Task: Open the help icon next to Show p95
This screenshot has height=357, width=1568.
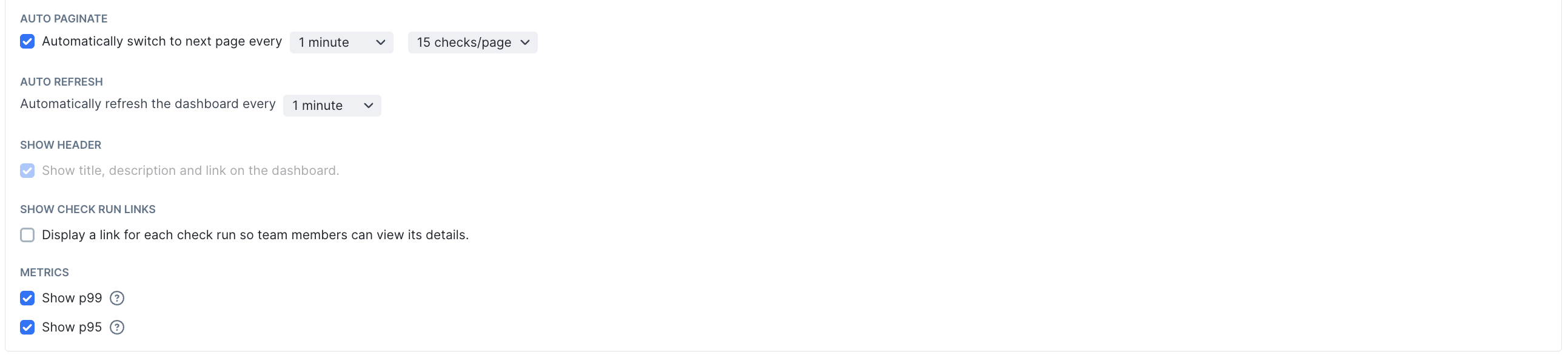Action: 117,327
